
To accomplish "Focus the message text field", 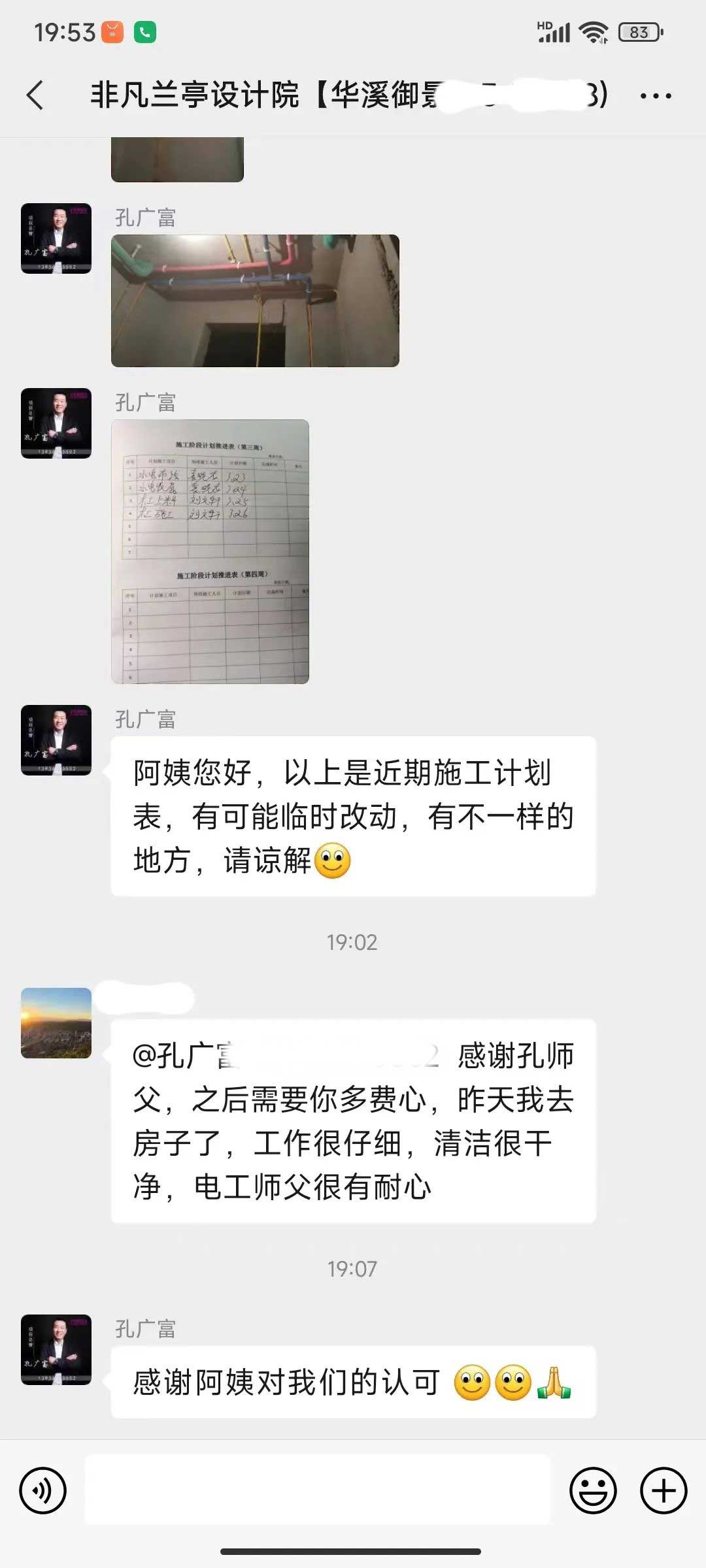I will pyautogui.click(x=318, y=1490).
